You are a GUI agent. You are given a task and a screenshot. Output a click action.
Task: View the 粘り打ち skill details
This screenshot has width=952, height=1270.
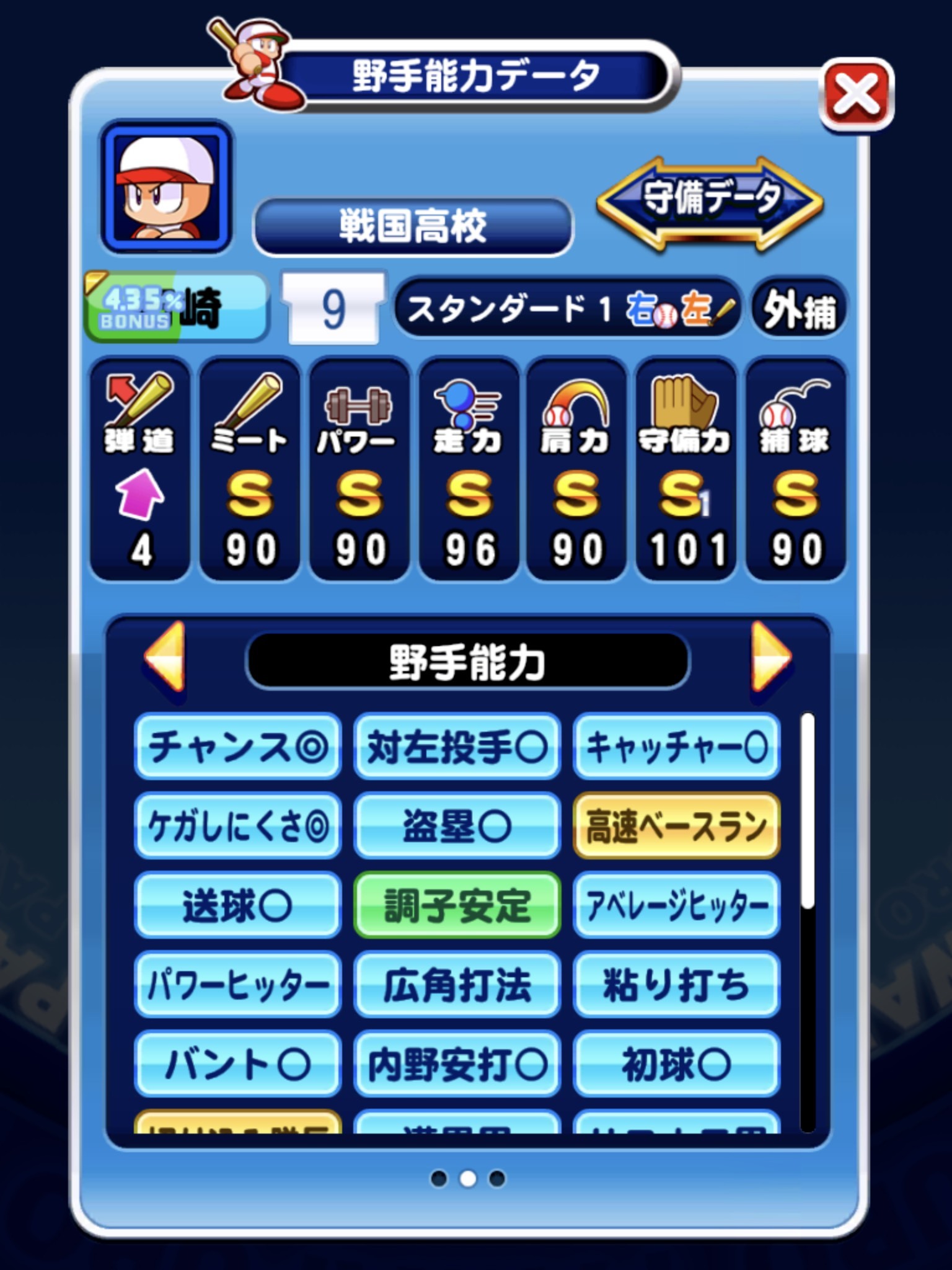(x=677, y=985)
